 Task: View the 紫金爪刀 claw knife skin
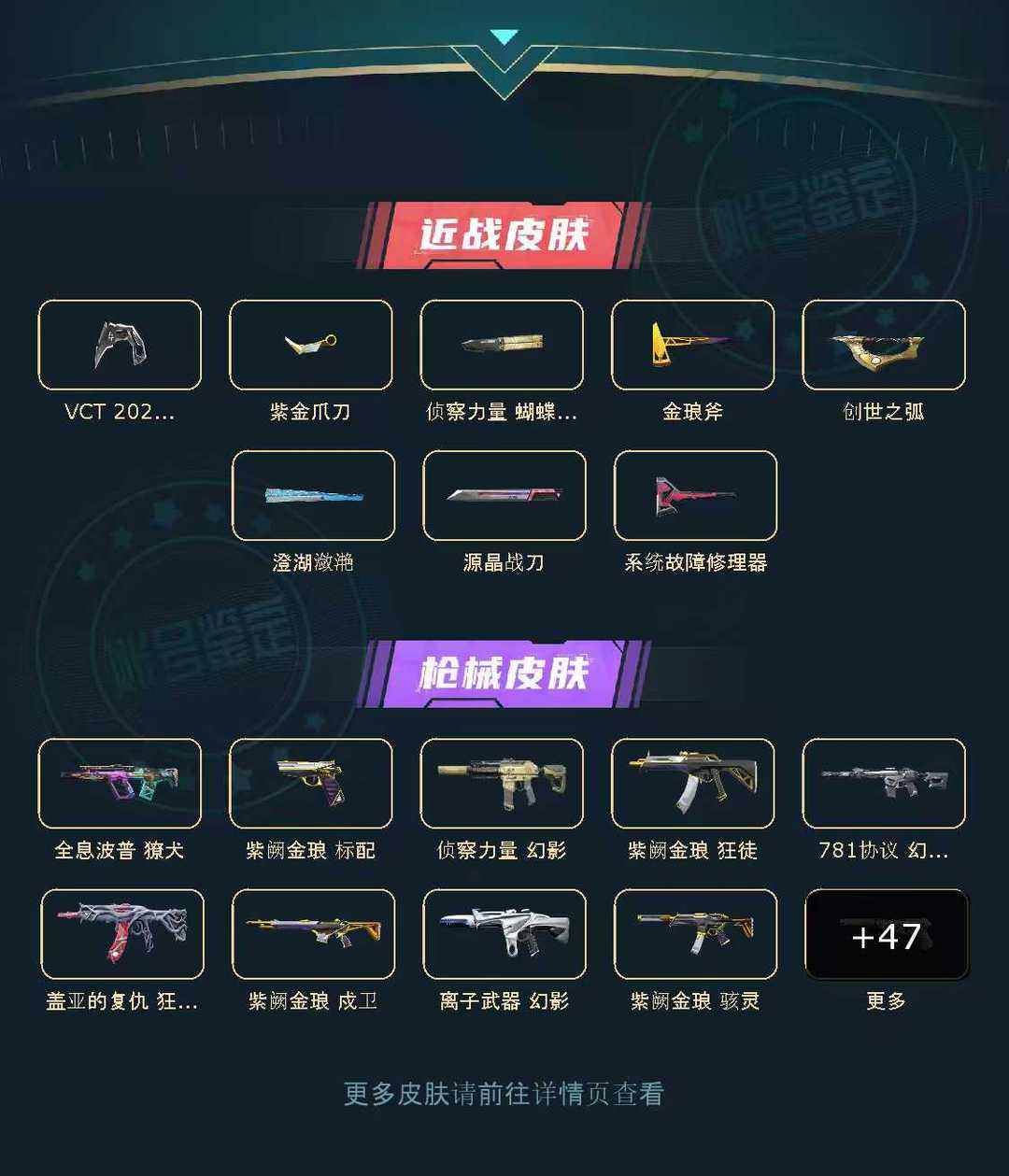click(x=311, y=345)
